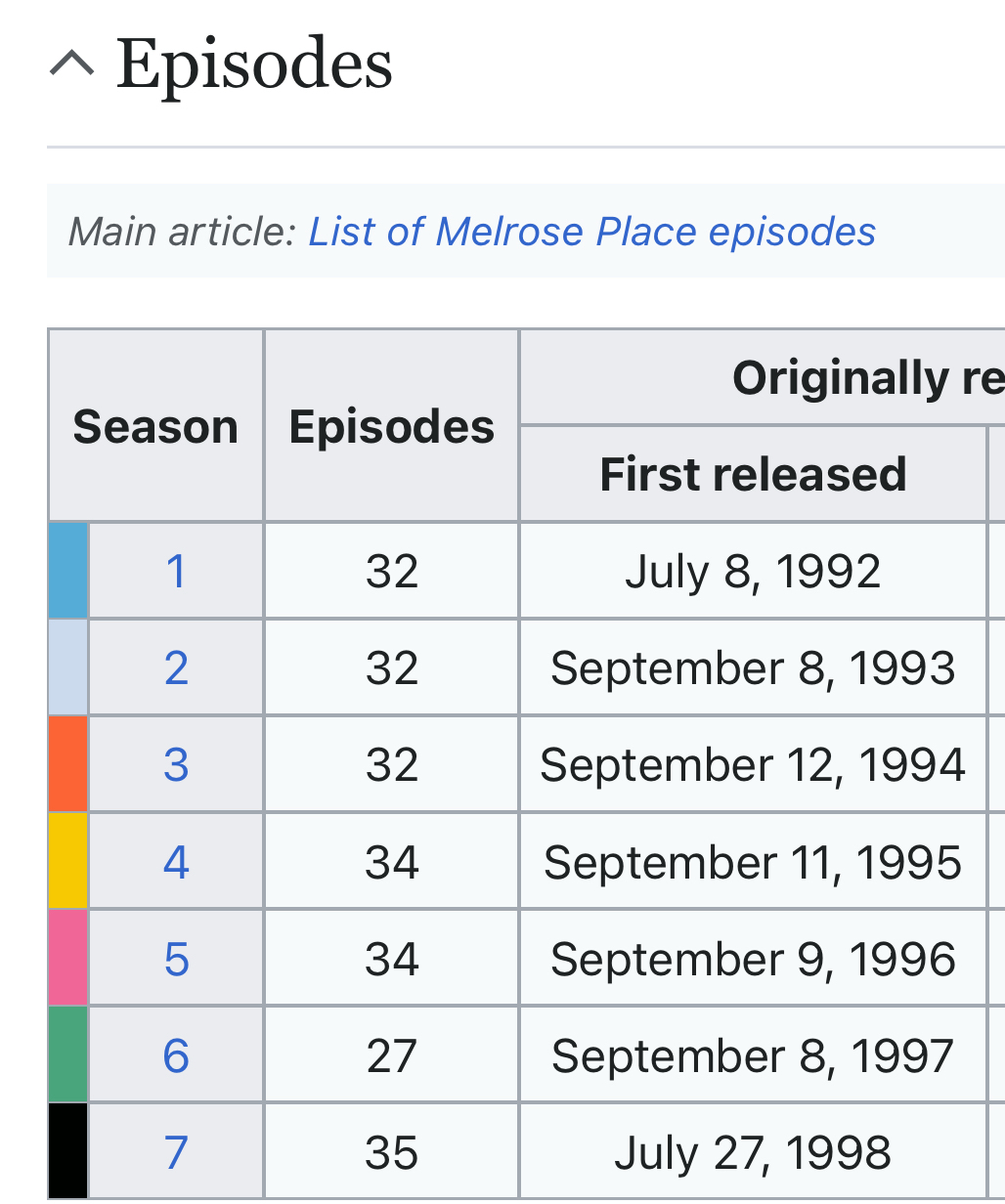Open season 6 link
The width and height of the screenshot is (1005, 1204).
[x=176, y=1056]
